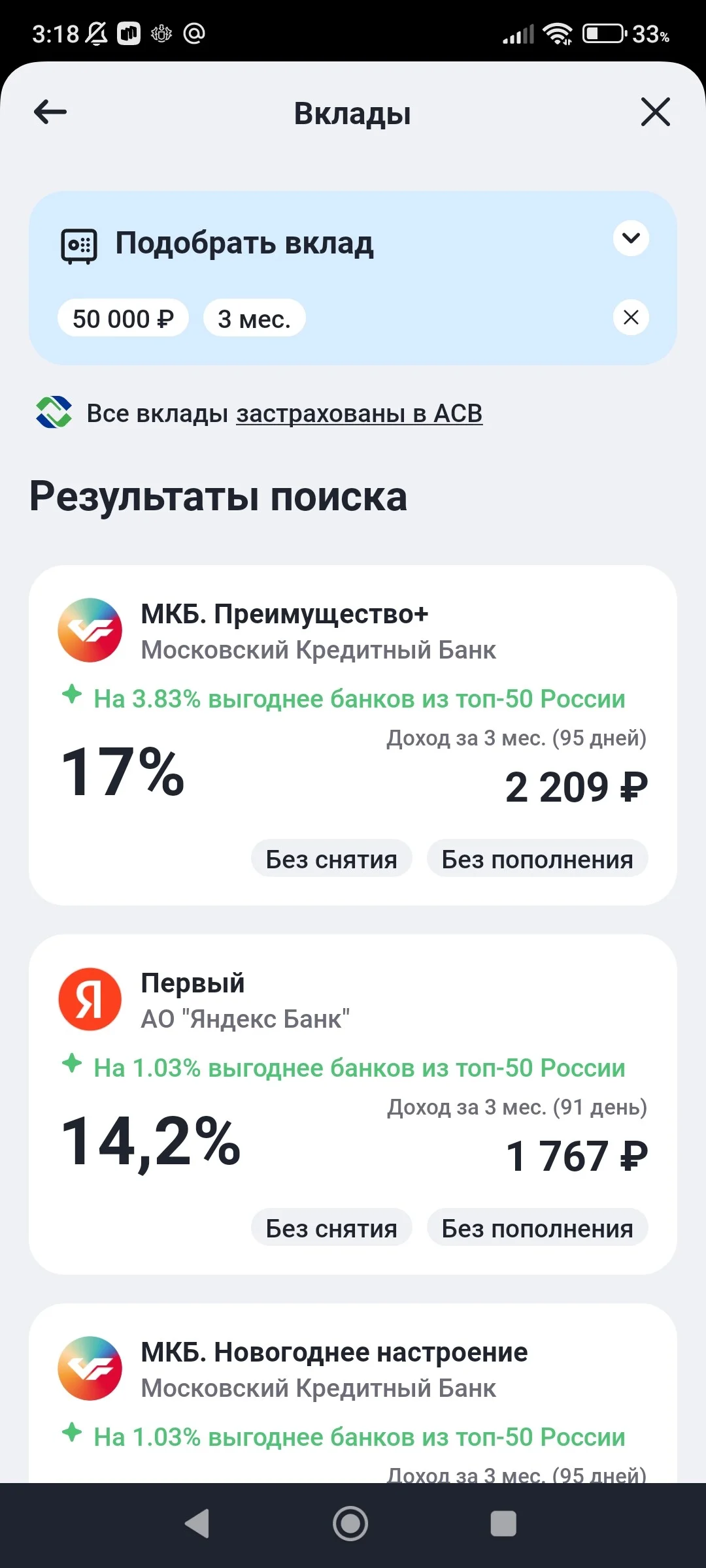
Task: Tap the 50 000 ₽ amount chip
Action: [x=123, y=319]
